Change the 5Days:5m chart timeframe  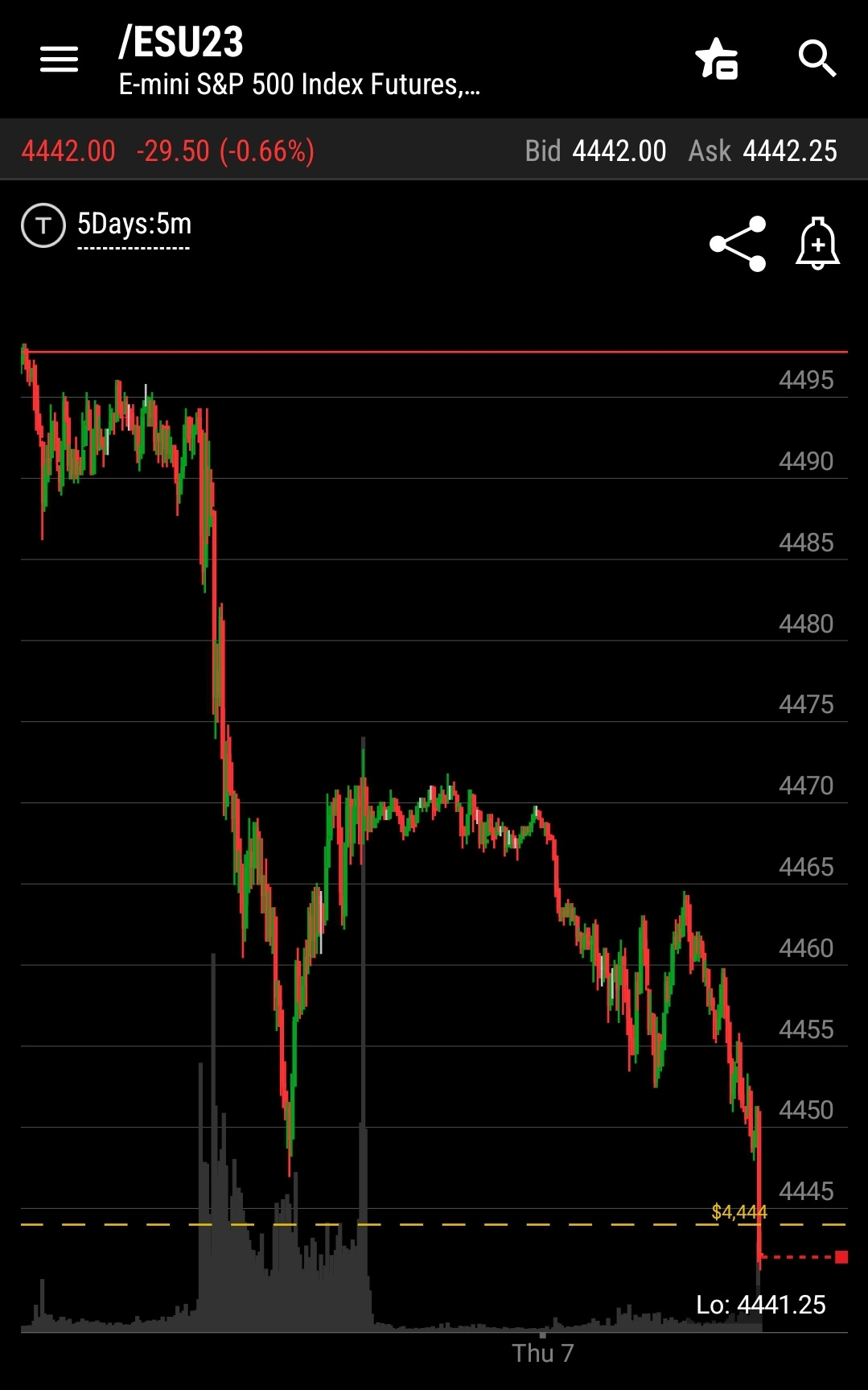click(134, 225)
